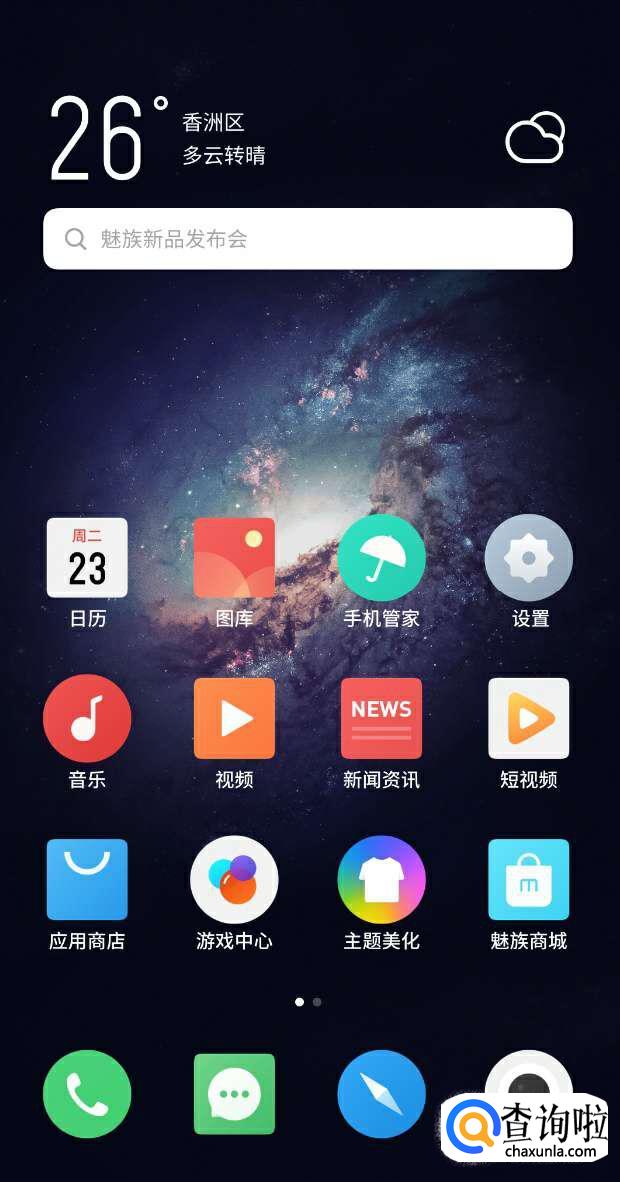Open 手机管家 phone manager

381,558
